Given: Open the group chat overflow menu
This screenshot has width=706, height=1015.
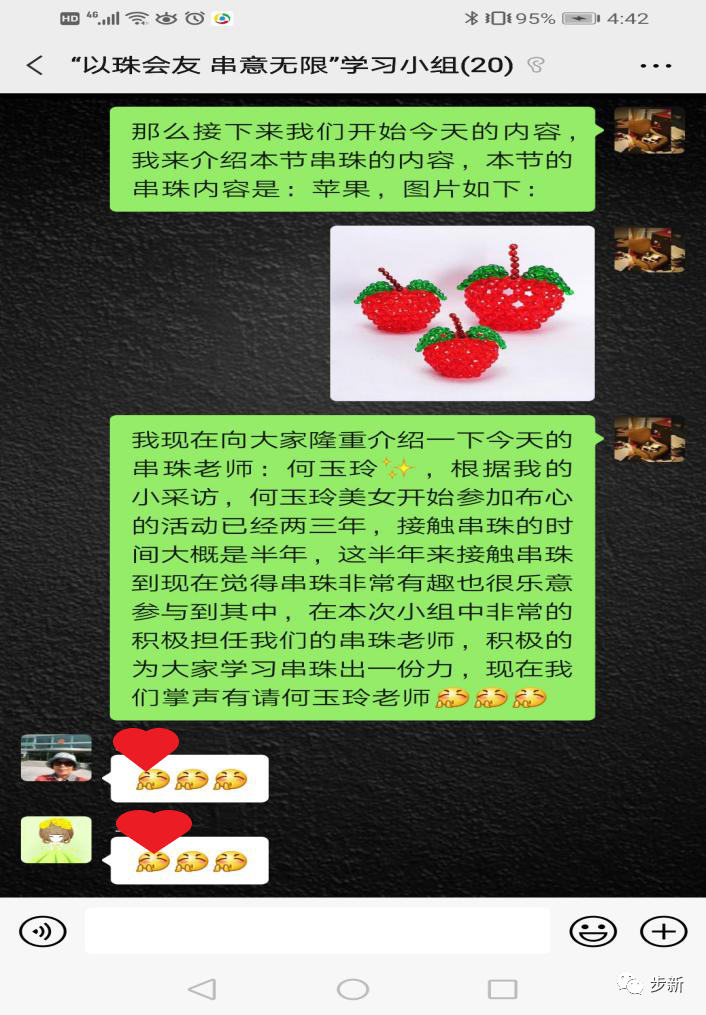Looking at the screenshot, I should (x=655, y=66).
